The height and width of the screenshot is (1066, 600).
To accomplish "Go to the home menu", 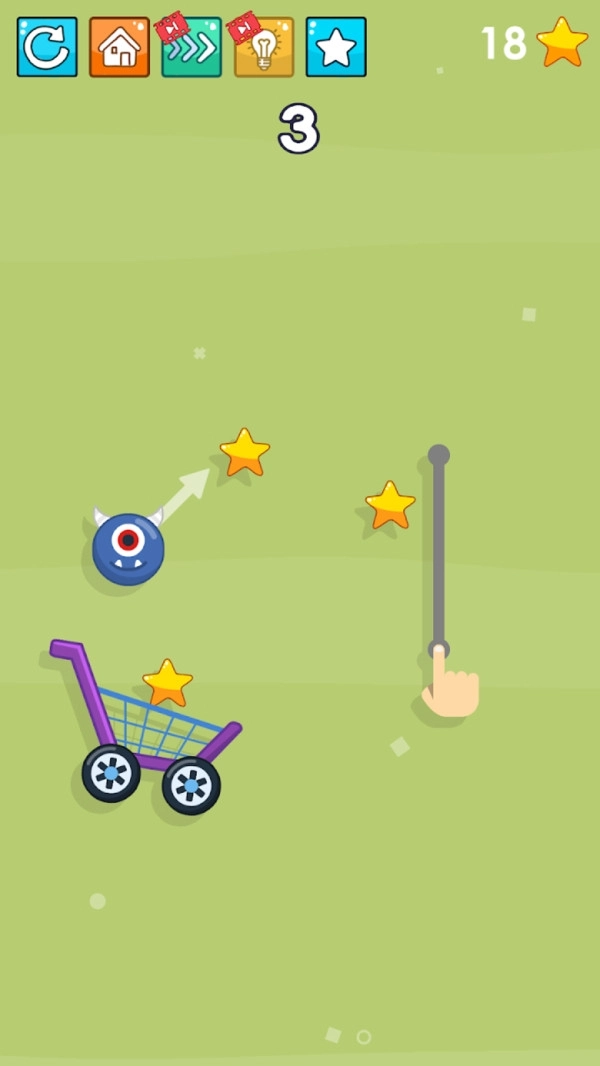I will [x=119, y=47].
